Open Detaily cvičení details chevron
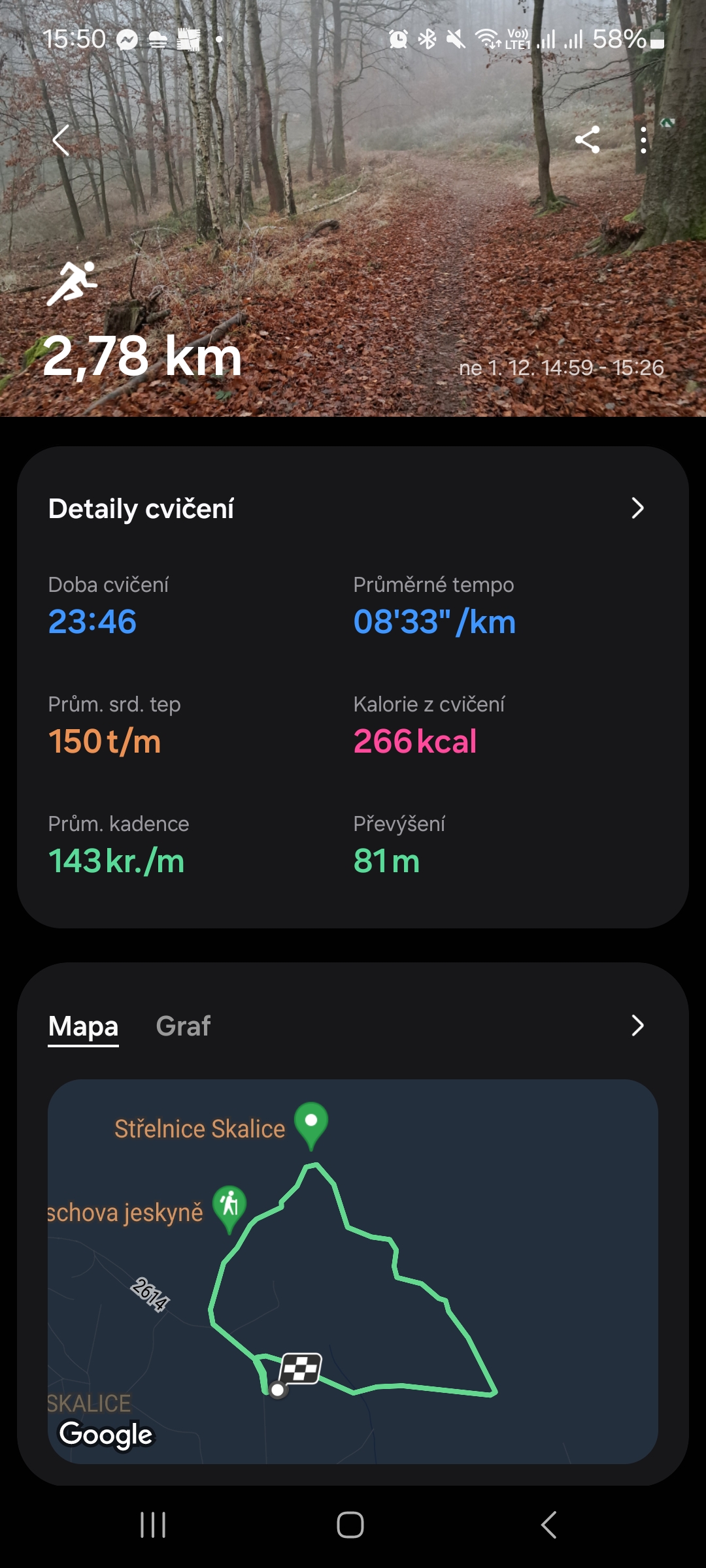Viewport: 706px width, 1568px height. pyautogui.click(x=637, y=508)
